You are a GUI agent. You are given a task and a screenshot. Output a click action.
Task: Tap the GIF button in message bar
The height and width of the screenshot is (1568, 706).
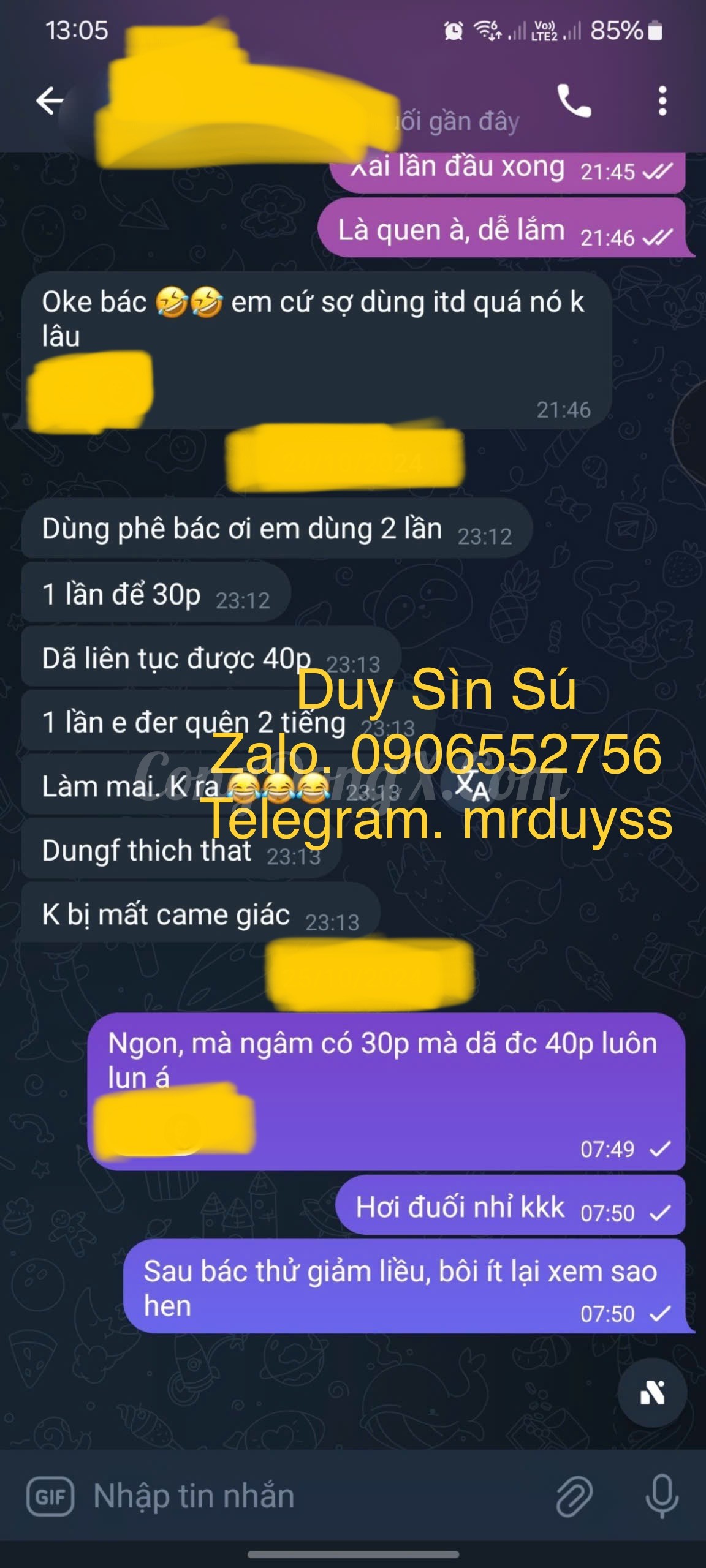[50, 1497]
